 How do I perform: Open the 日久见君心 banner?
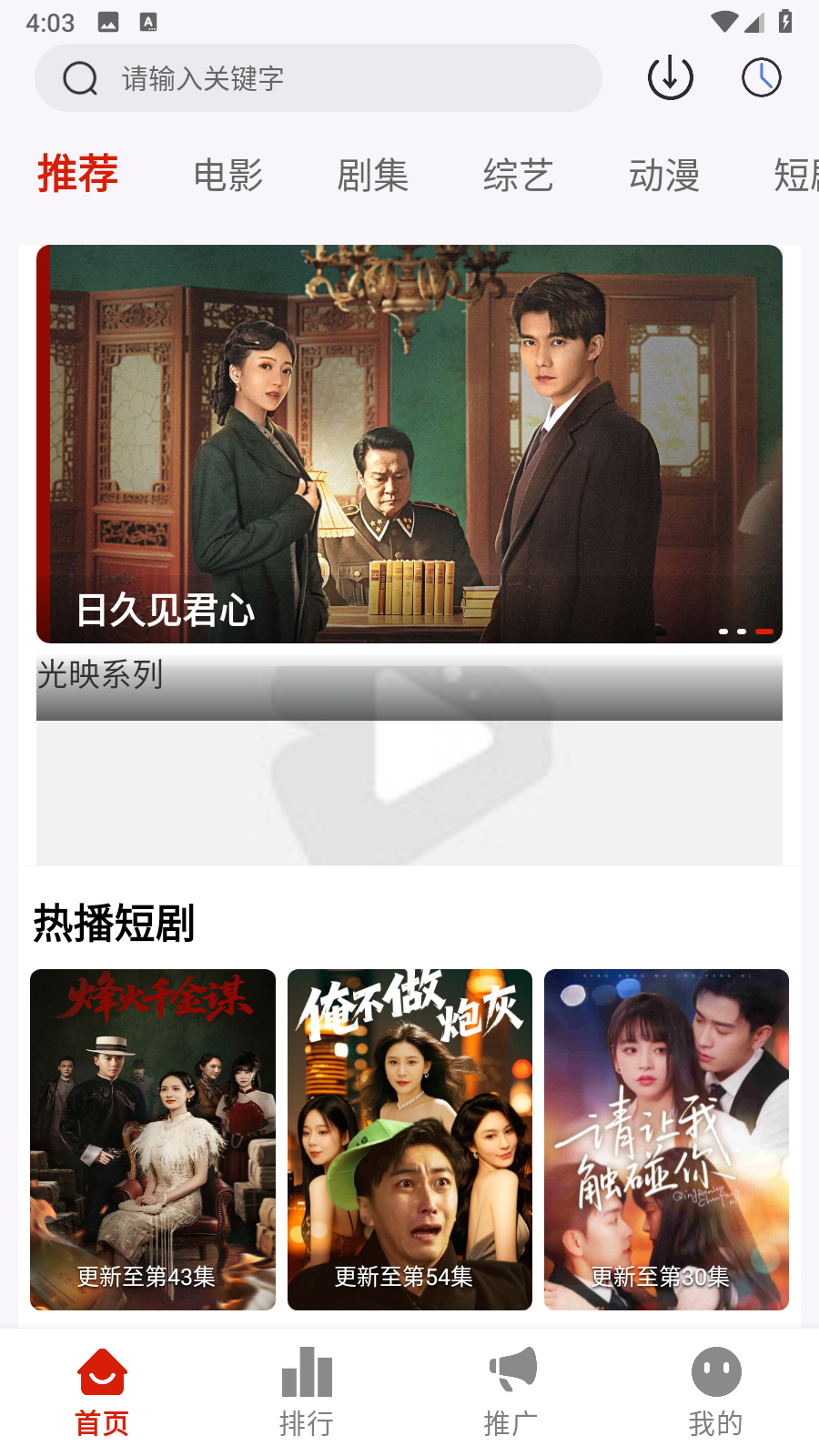[409, 444]
